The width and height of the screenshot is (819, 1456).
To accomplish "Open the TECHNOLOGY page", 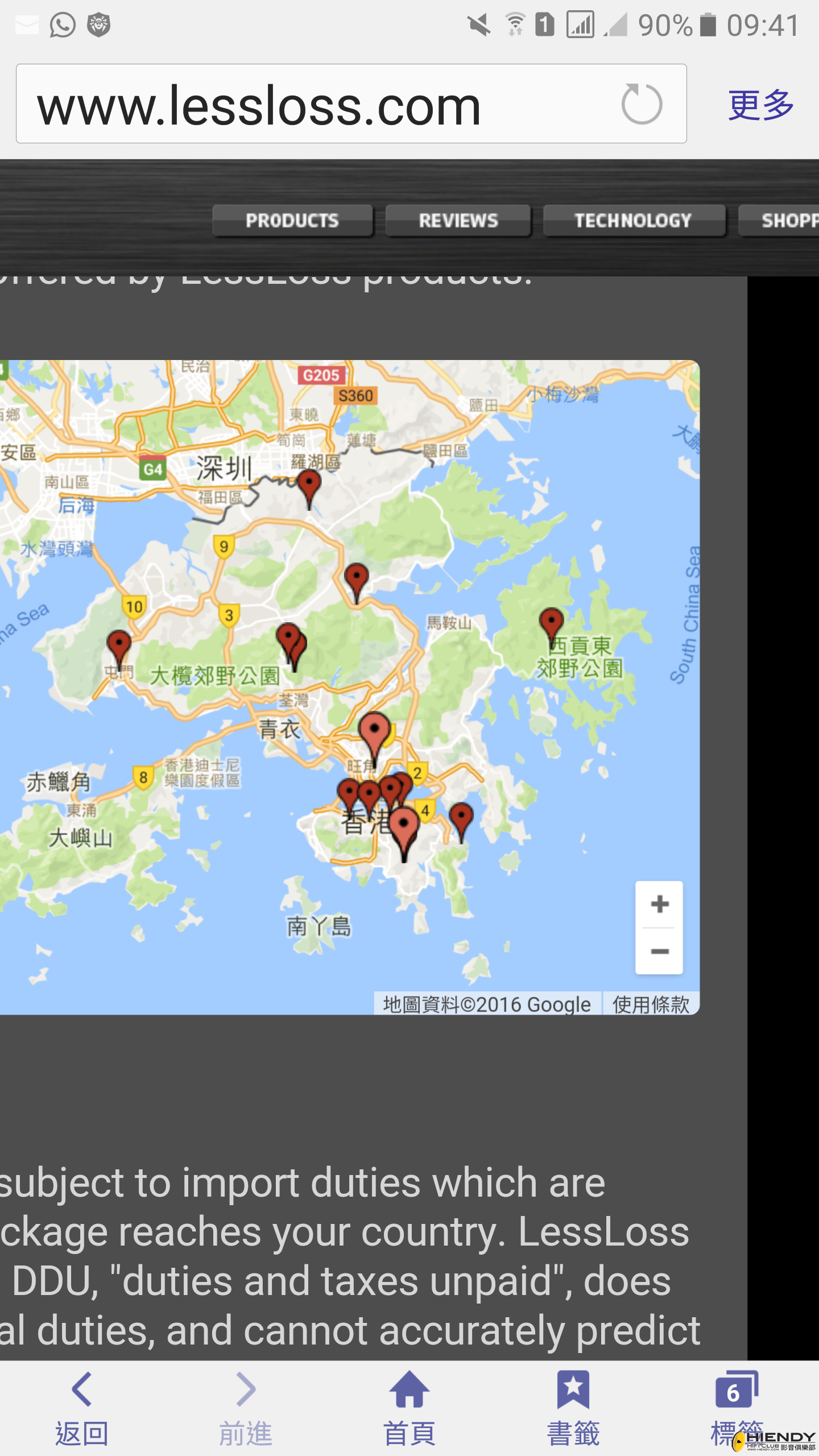I will click(x=633, y=221).
